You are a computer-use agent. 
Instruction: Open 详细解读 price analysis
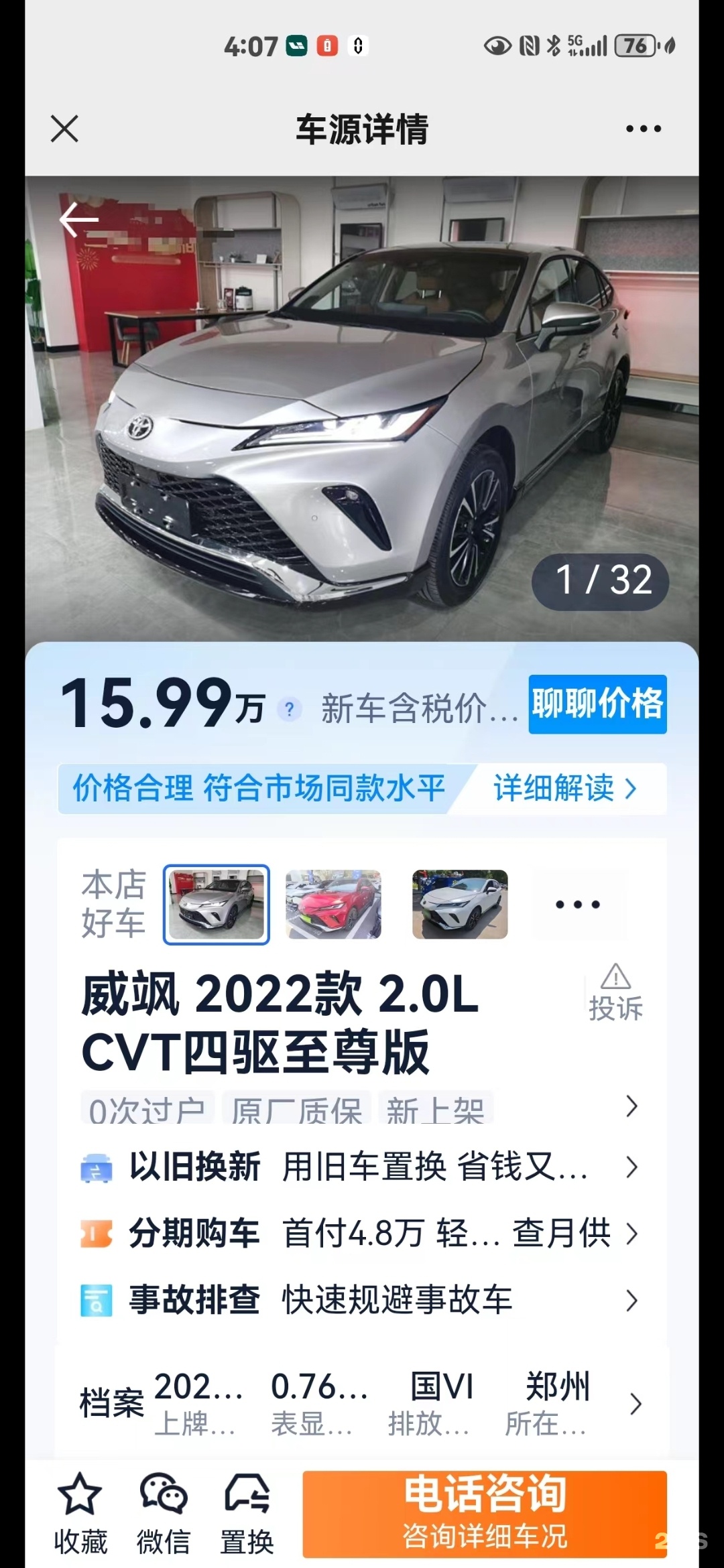[x=564, y=788]
